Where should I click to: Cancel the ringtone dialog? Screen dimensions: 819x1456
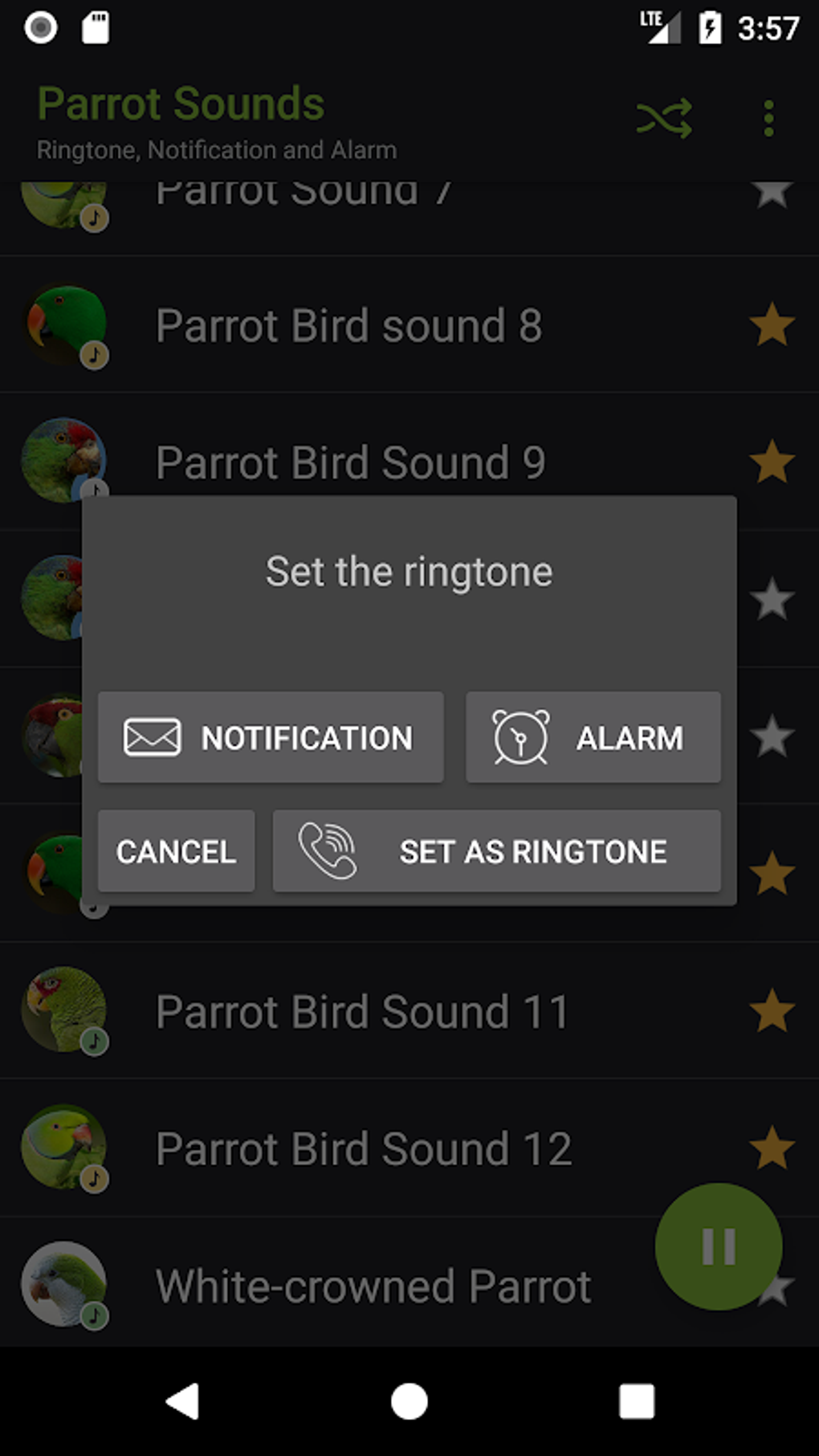coord(176,851)
